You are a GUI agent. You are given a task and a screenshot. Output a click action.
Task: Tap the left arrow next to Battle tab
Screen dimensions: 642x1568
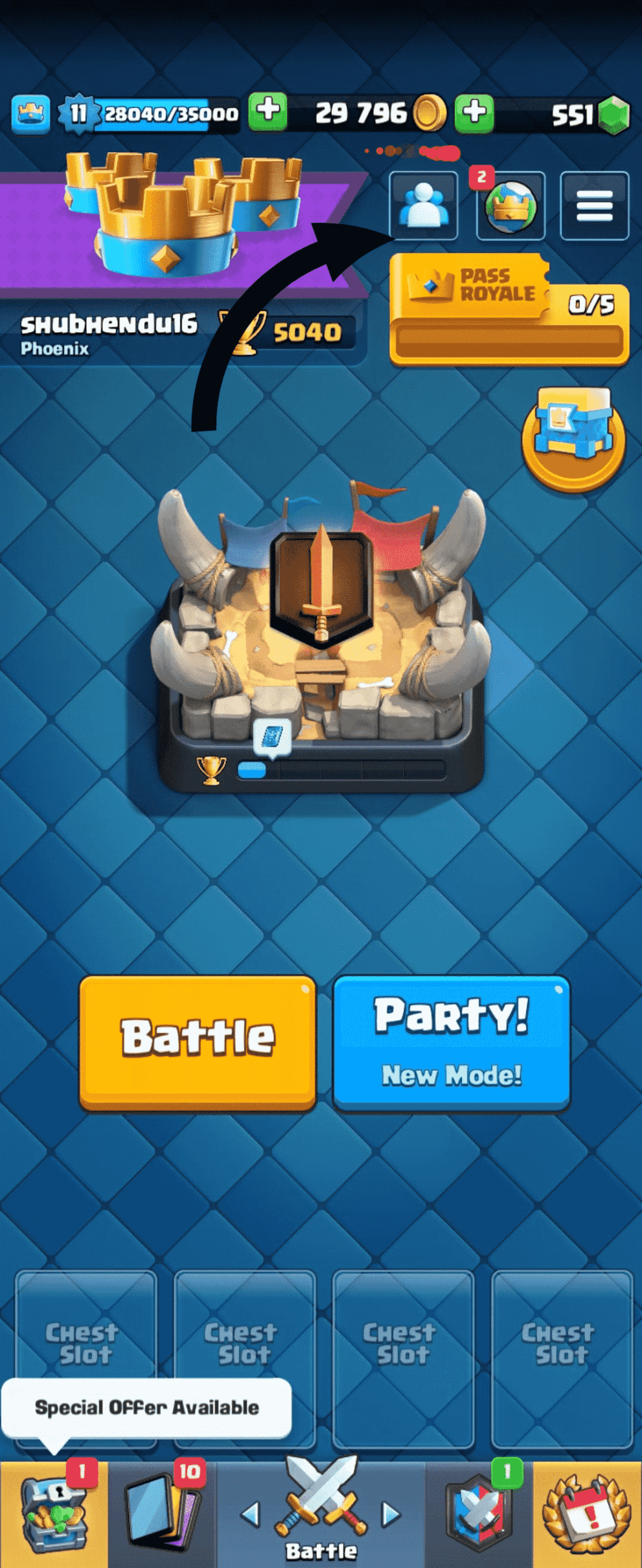251,1514
